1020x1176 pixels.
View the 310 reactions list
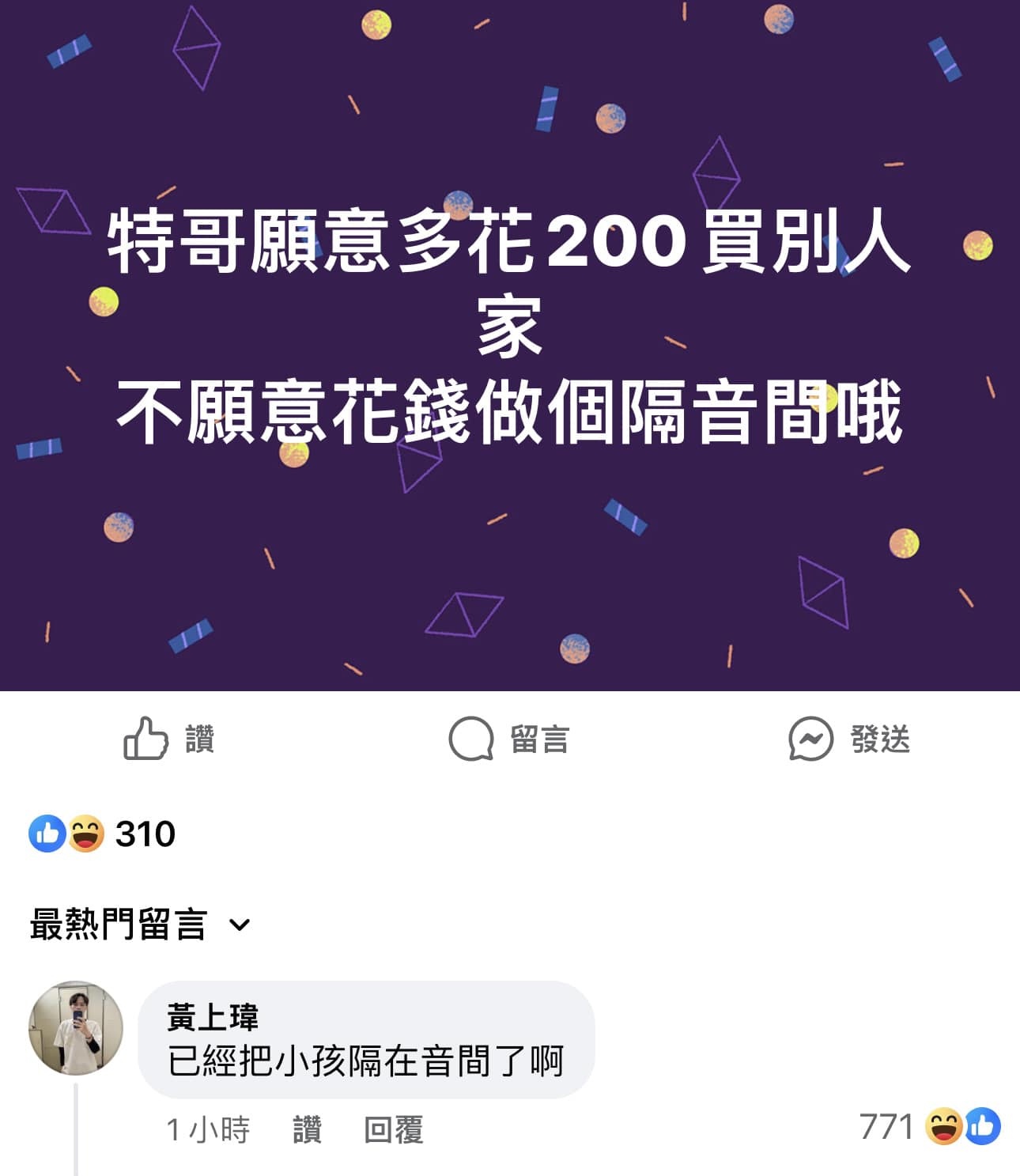click(103, 834)
